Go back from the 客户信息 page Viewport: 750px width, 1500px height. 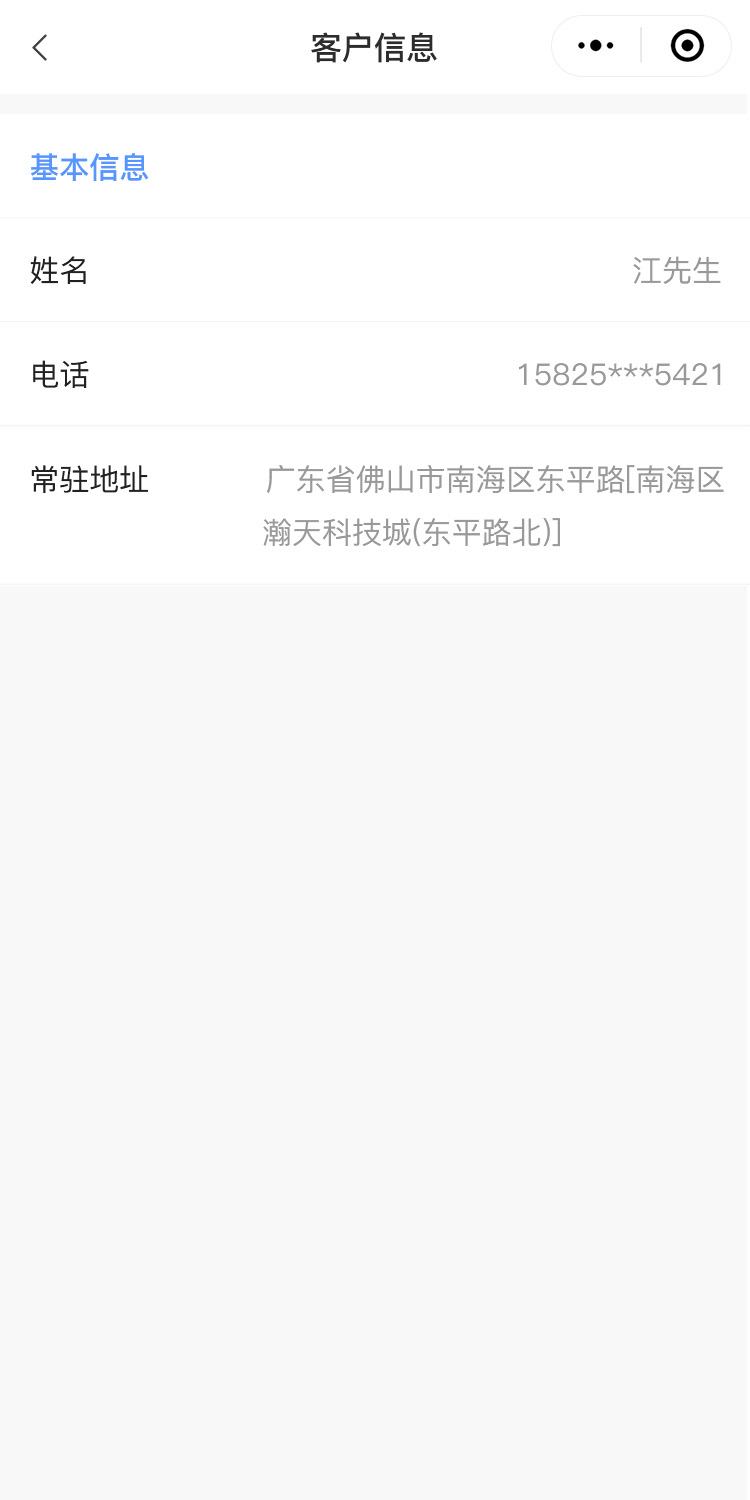pyautogui.click(x=40, y=47)
